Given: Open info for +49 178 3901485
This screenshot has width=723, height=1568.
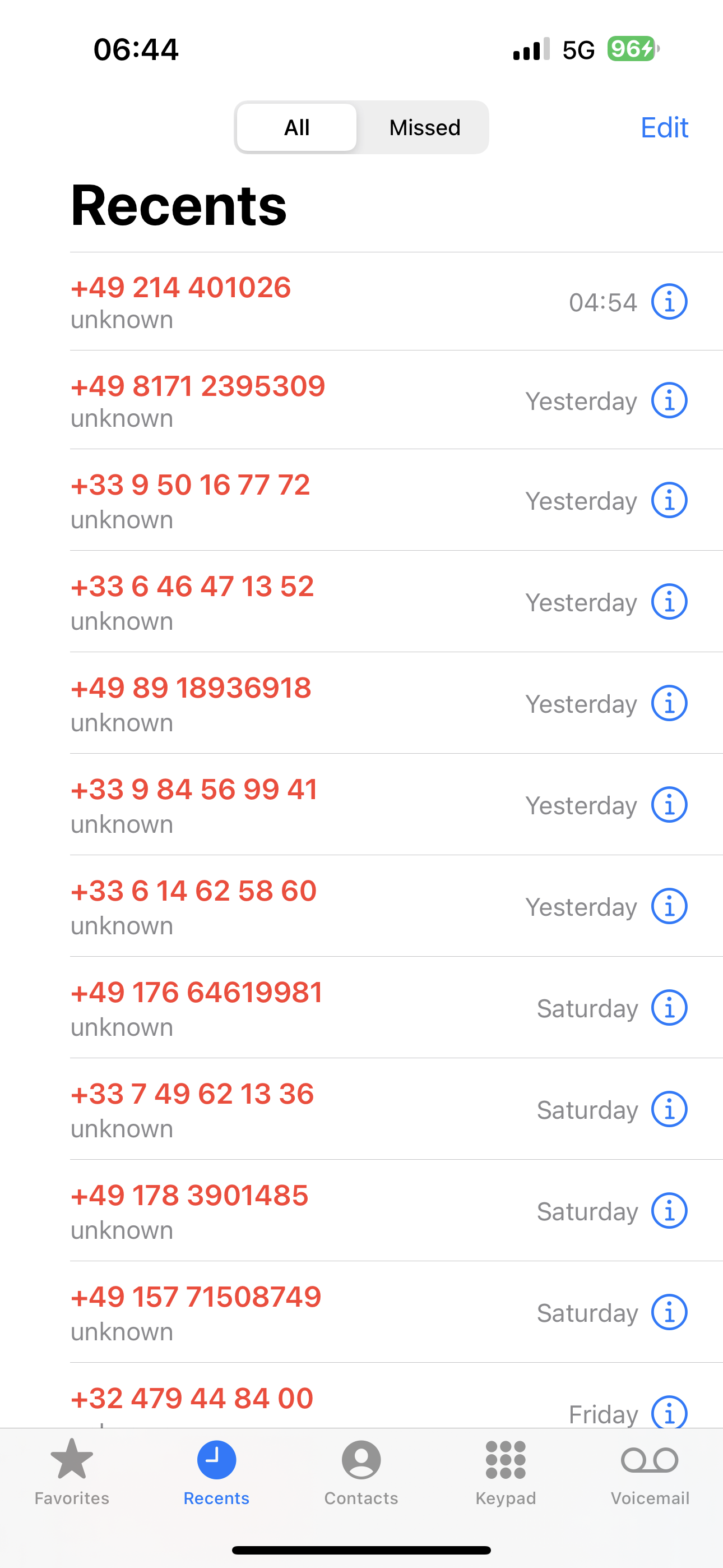Looking at the screenshot, I should click(669, 1211).
